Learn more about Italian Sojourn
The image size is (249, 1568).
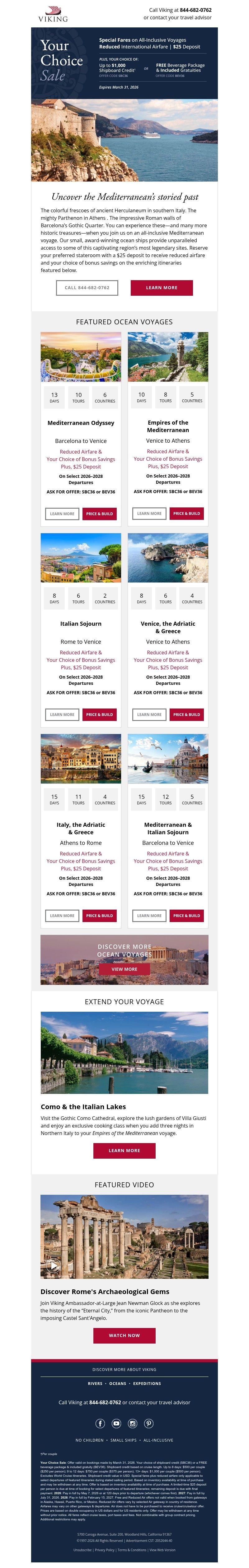(62, 714)
